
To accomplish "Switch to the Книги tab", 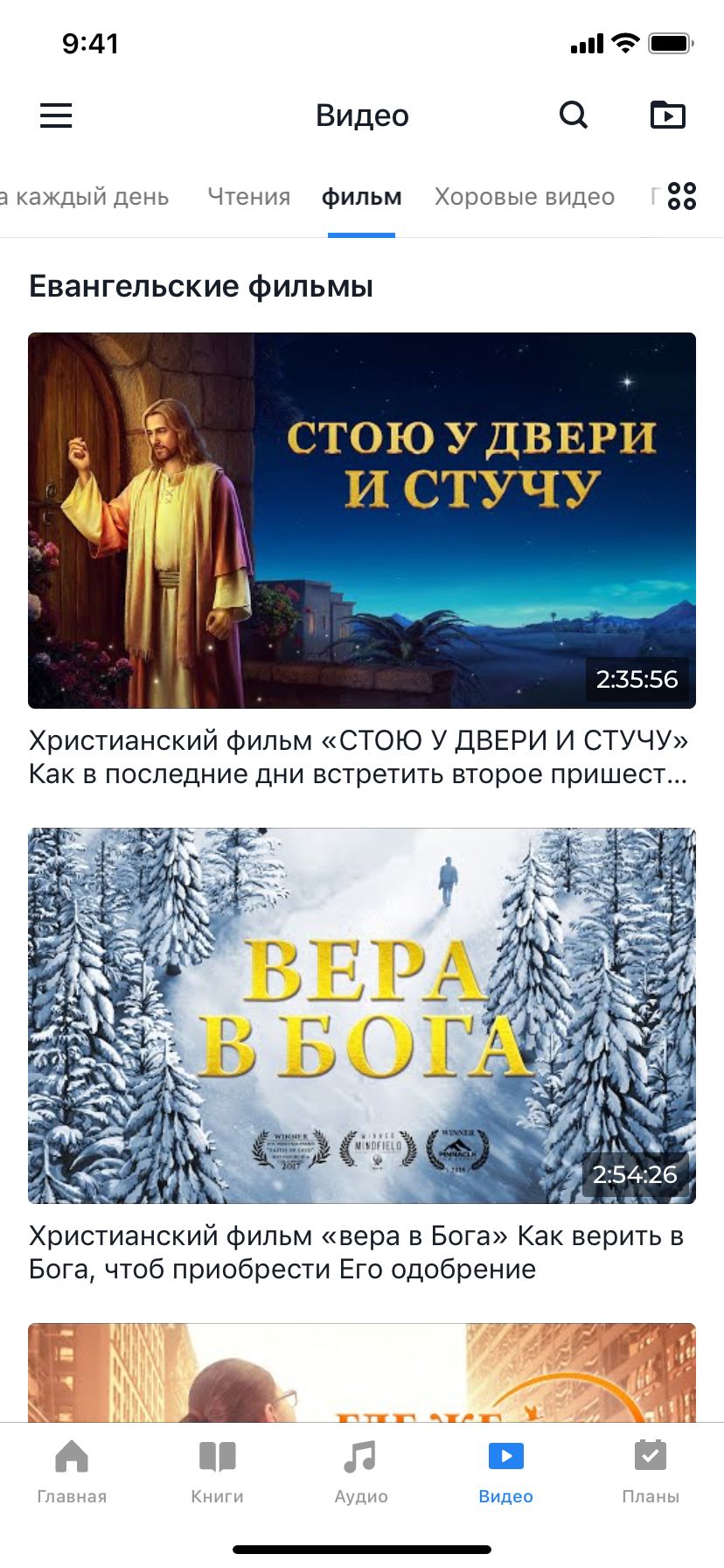I will tap(217, 1472).
